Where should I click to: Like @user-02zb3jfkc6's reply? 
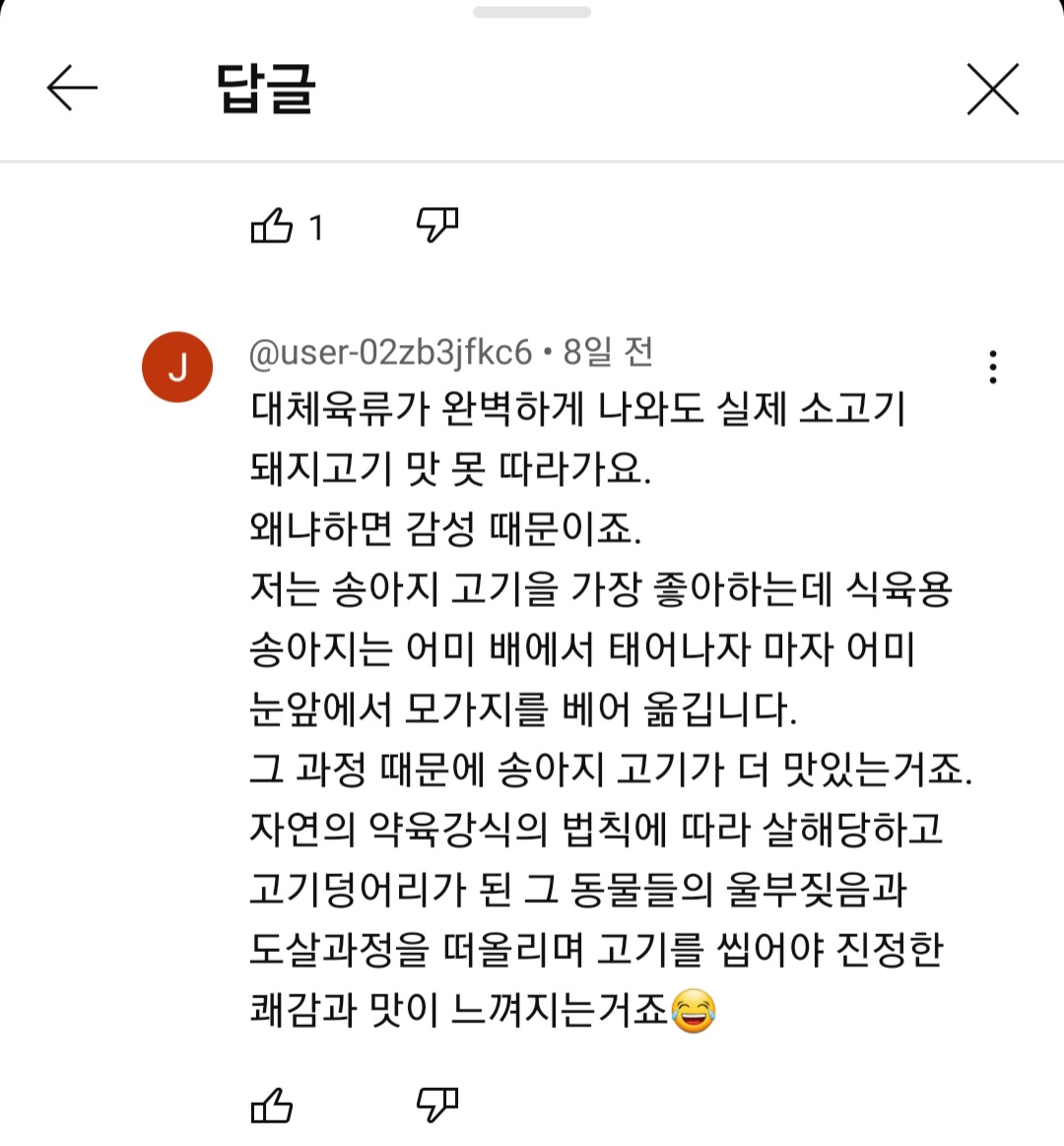click(x=272, y=1106)
